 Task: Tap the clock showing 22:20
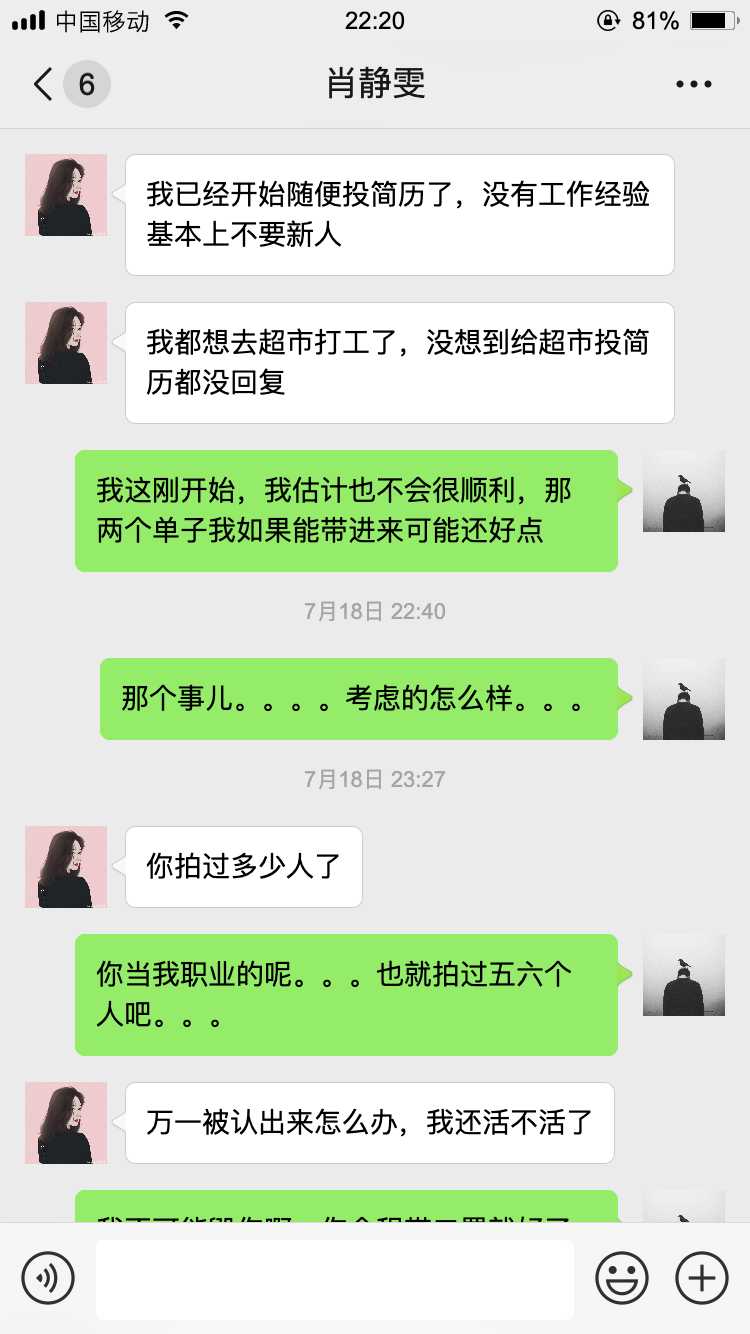click(x=375, y=20)
